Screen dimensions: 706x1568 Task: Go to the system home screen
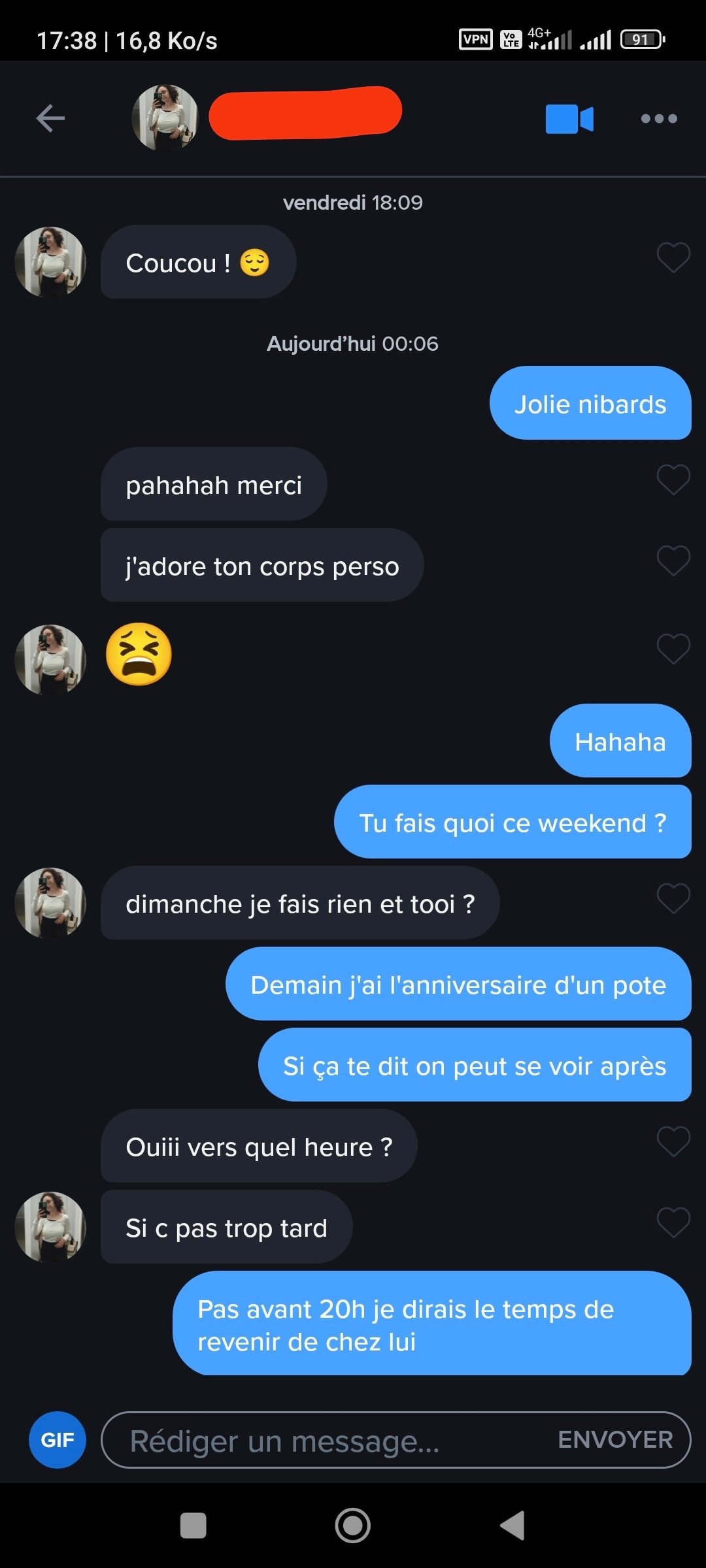point(353,1526)
